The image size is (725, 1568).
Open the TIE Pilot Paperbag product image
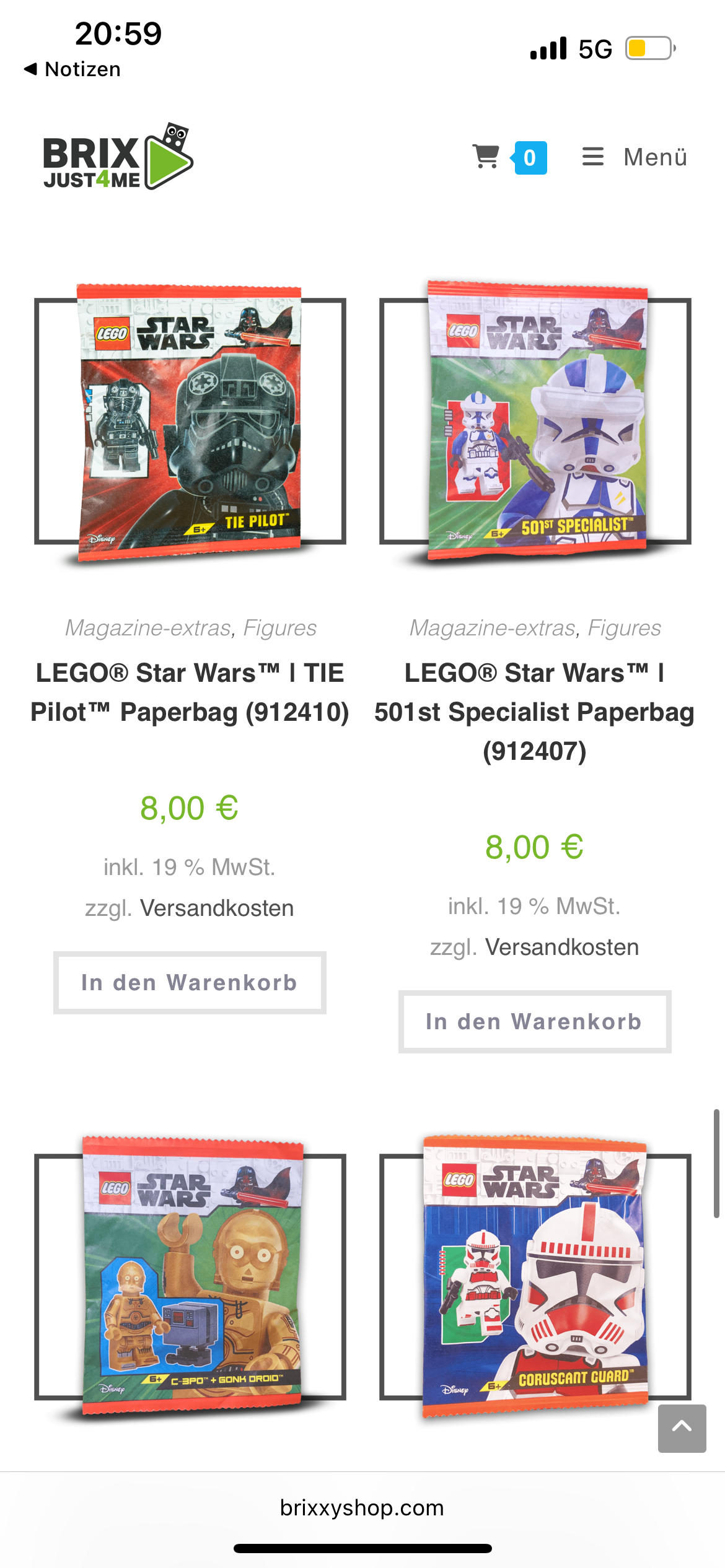point(190,422)
